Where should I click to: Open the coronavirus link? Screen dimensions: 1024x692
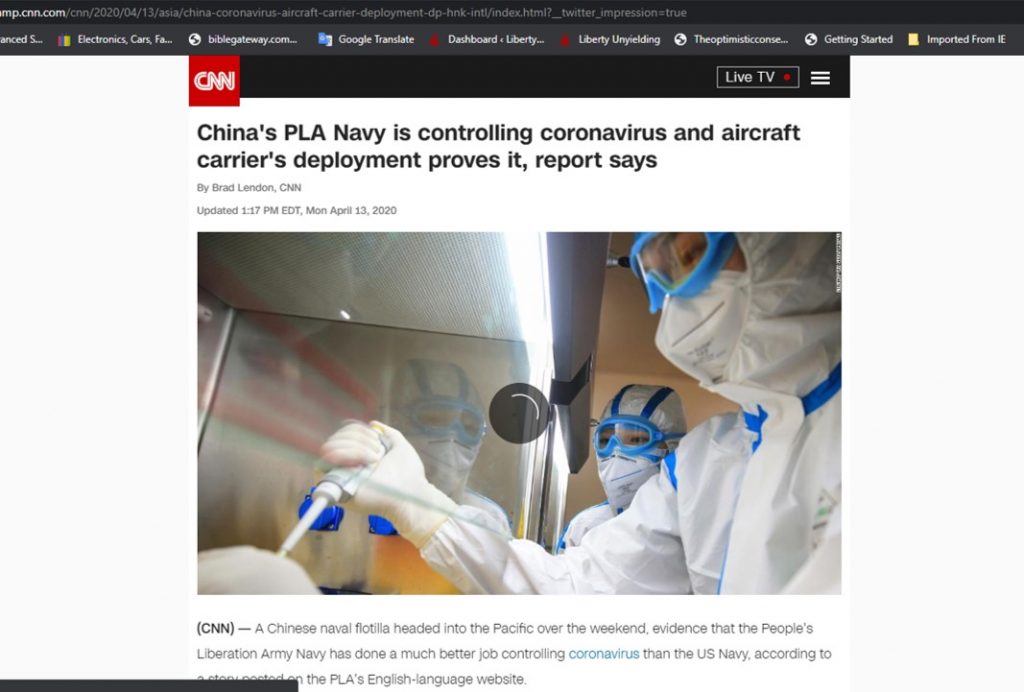pos(603,654)
